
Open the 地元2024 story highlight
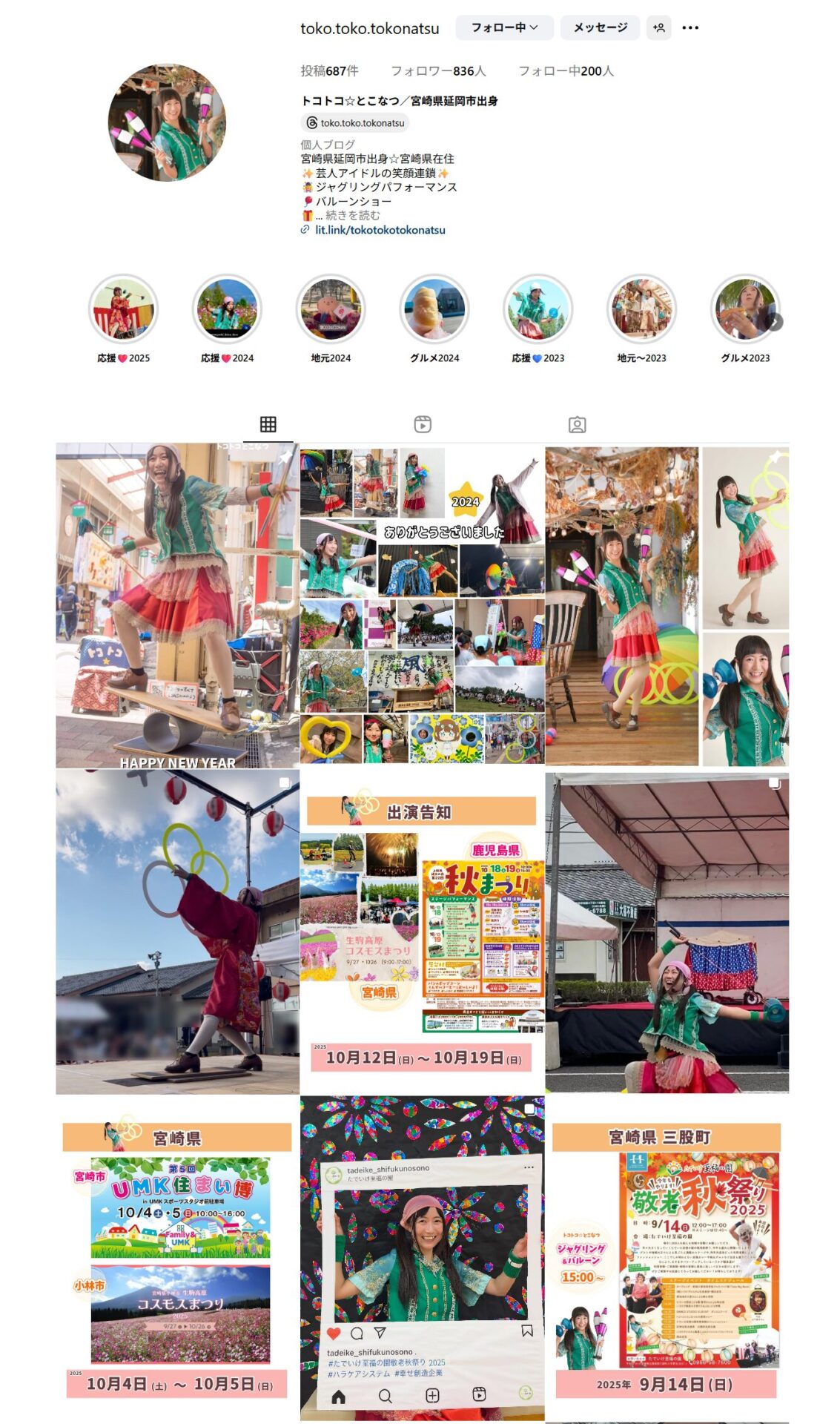coord(331,310)
